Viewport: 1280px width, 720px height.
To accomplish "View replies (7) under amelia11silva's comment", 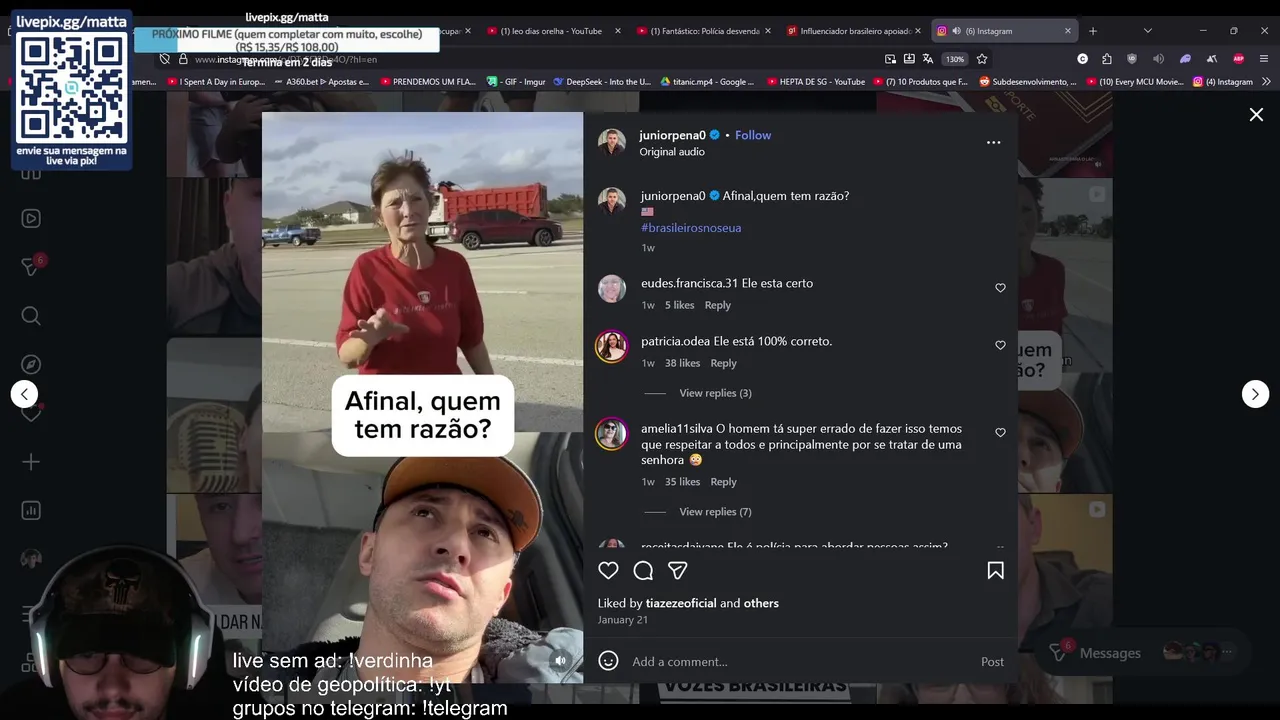I will 715,512.
